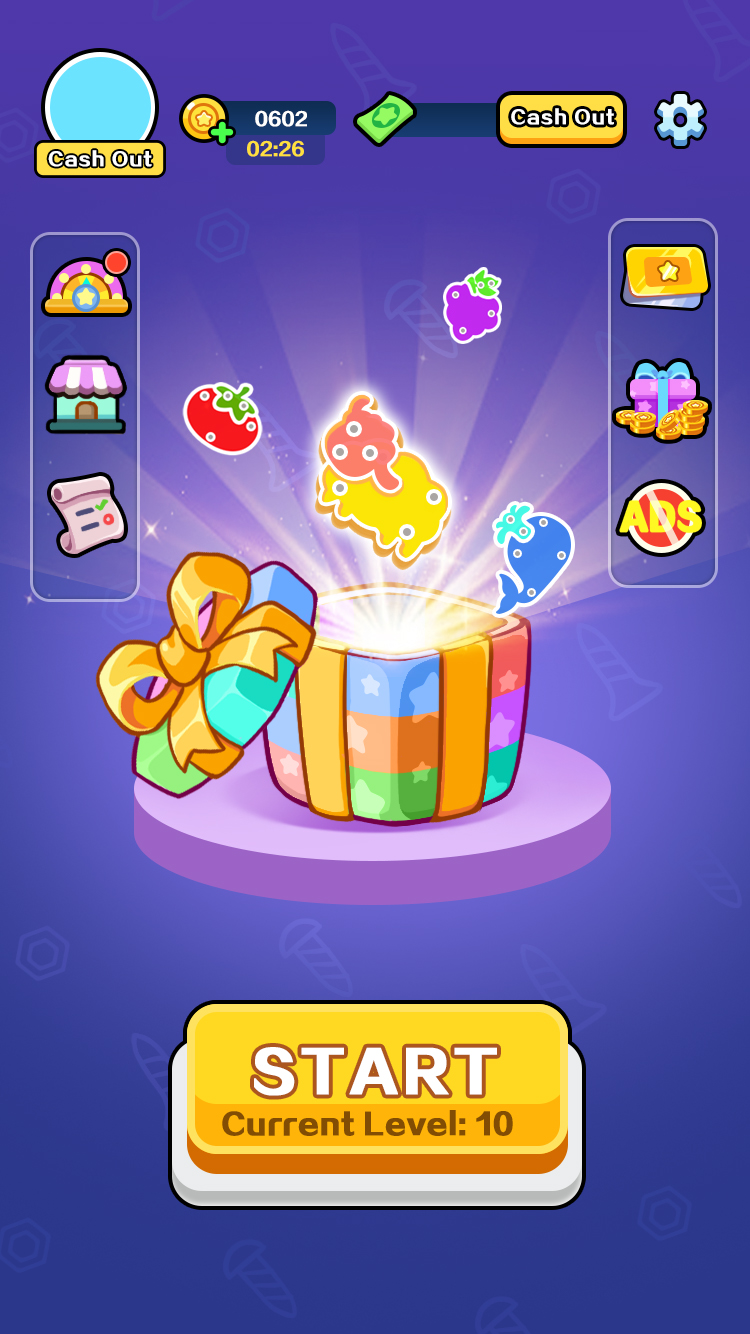Open the shop store icon
This screenshot has width=750, height=1334.
point(86,395)
